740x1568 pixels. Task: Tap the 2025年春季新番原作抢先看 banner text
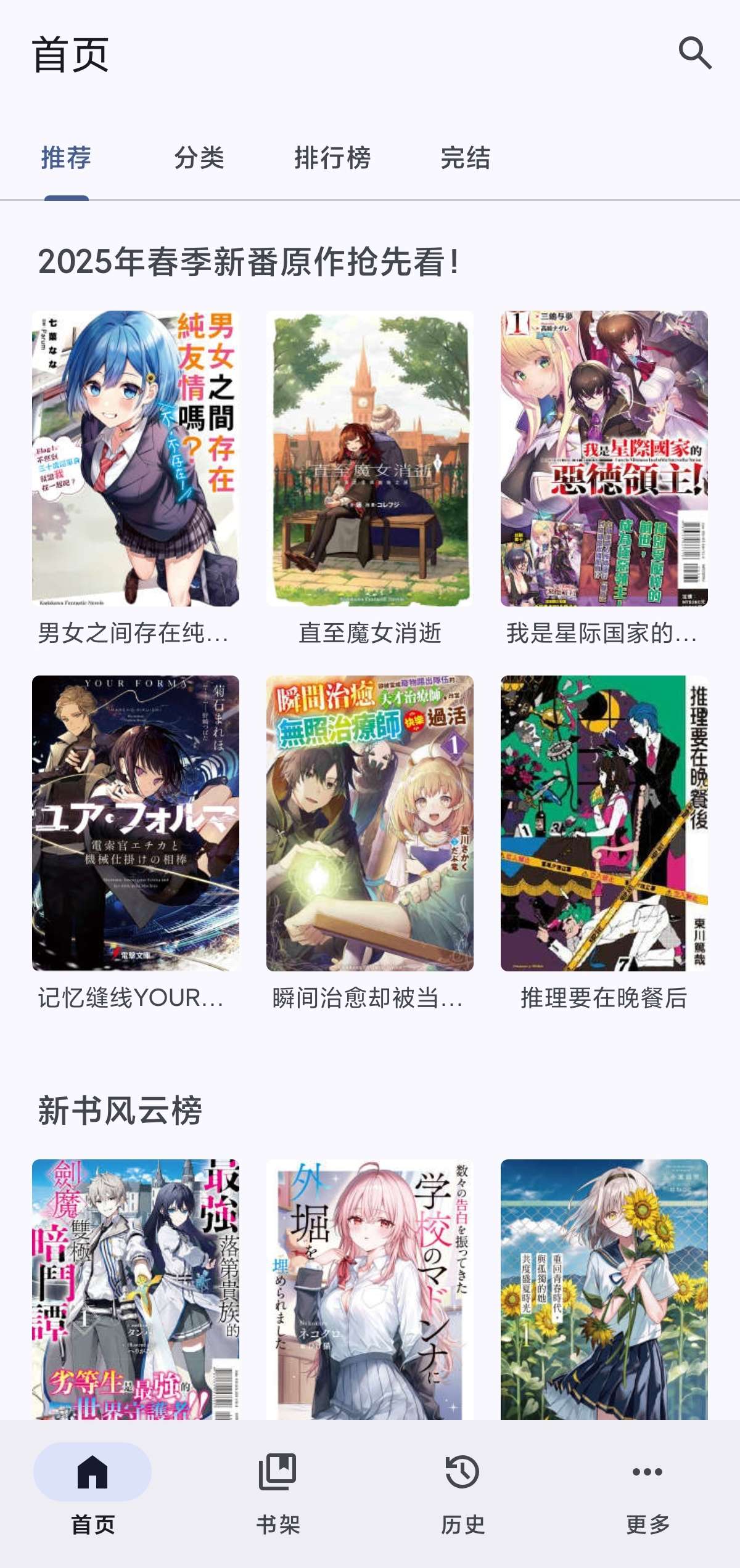tap(247, 261)
